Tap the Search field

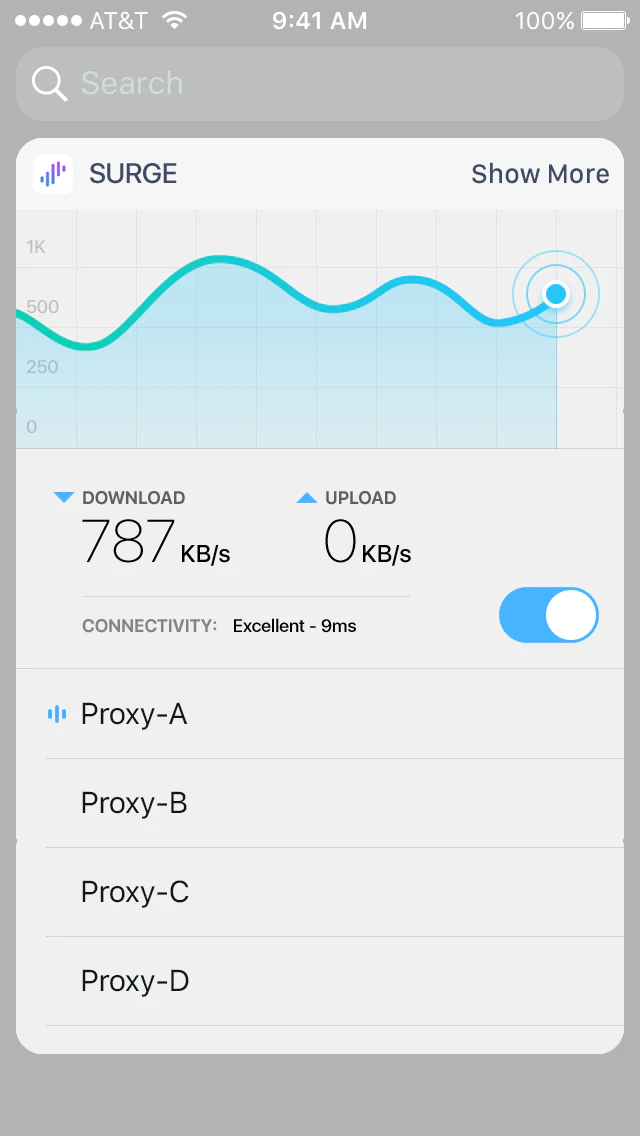320,83
